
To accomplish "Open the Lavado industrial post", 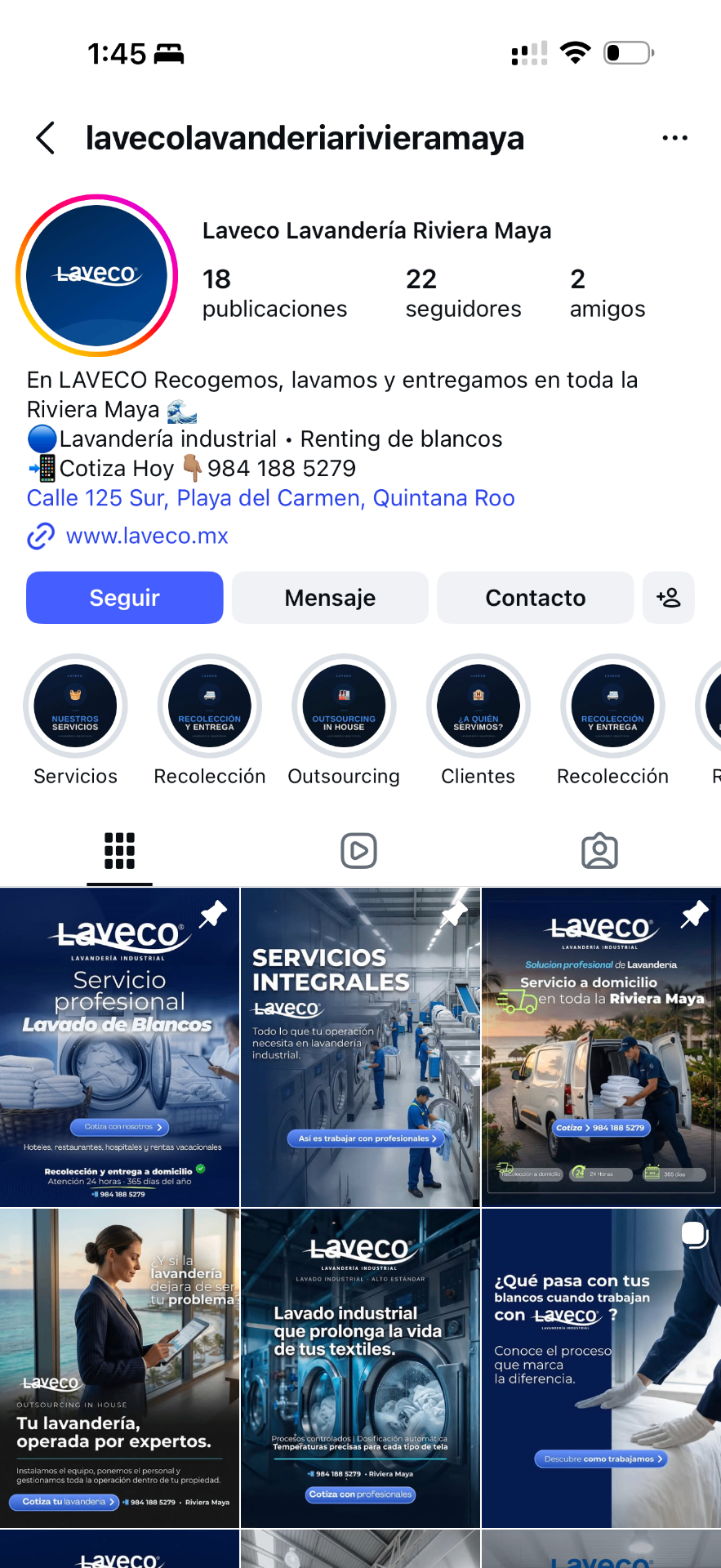I will coord(360,1368).
